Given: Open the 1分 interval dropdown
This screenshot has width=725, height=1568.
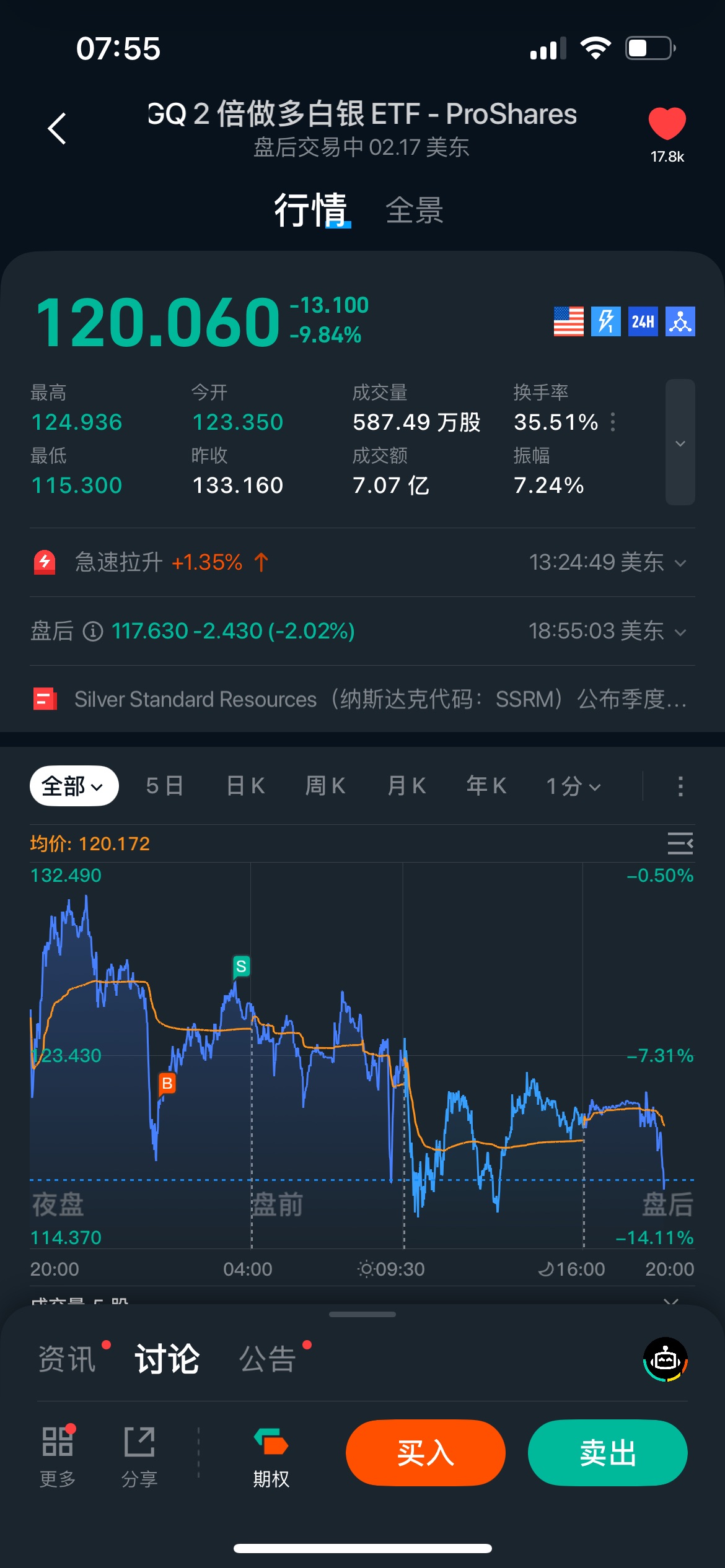Looking at the screenshot, I should (x=573, y=786).
